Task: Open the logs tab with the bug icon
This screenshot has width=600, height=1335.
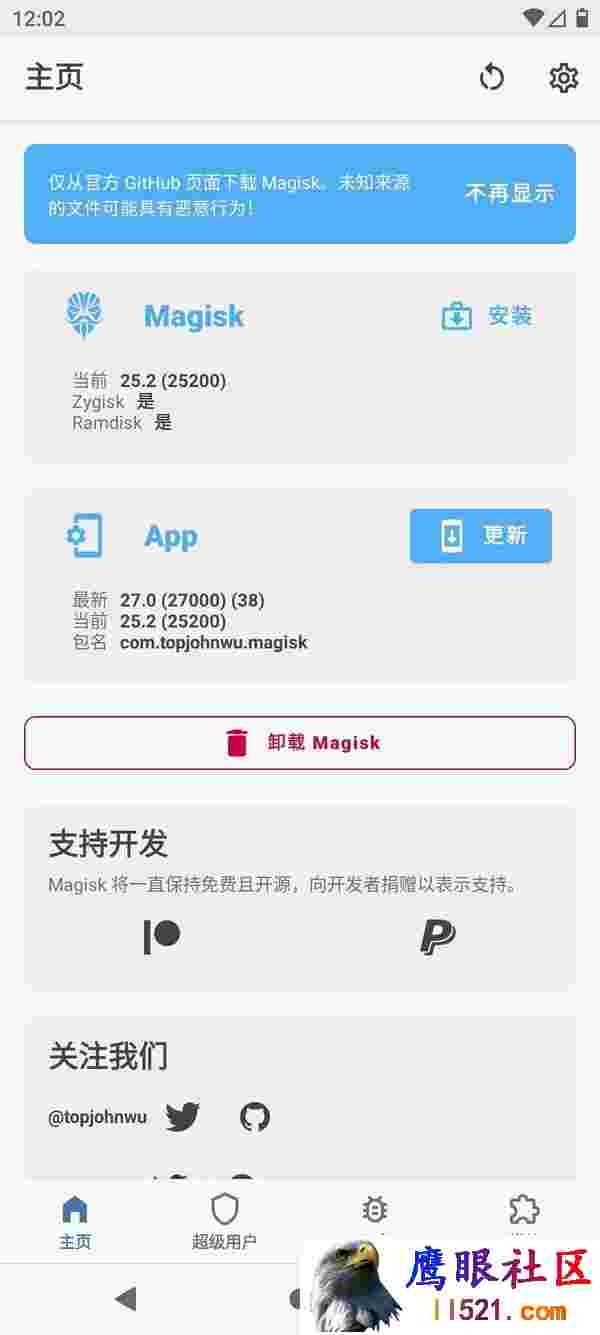Action: click(x=375, y=1210)
